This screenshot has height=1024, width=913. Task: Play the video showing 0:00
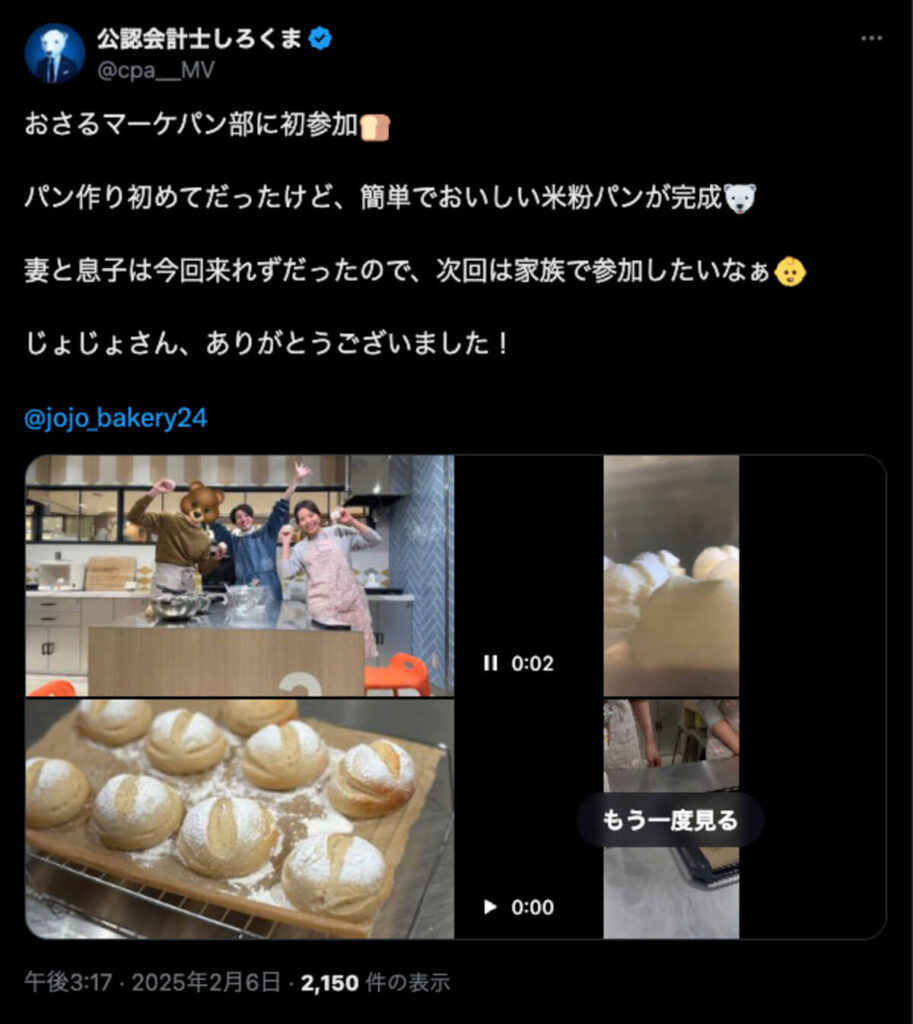pos(490,907)
